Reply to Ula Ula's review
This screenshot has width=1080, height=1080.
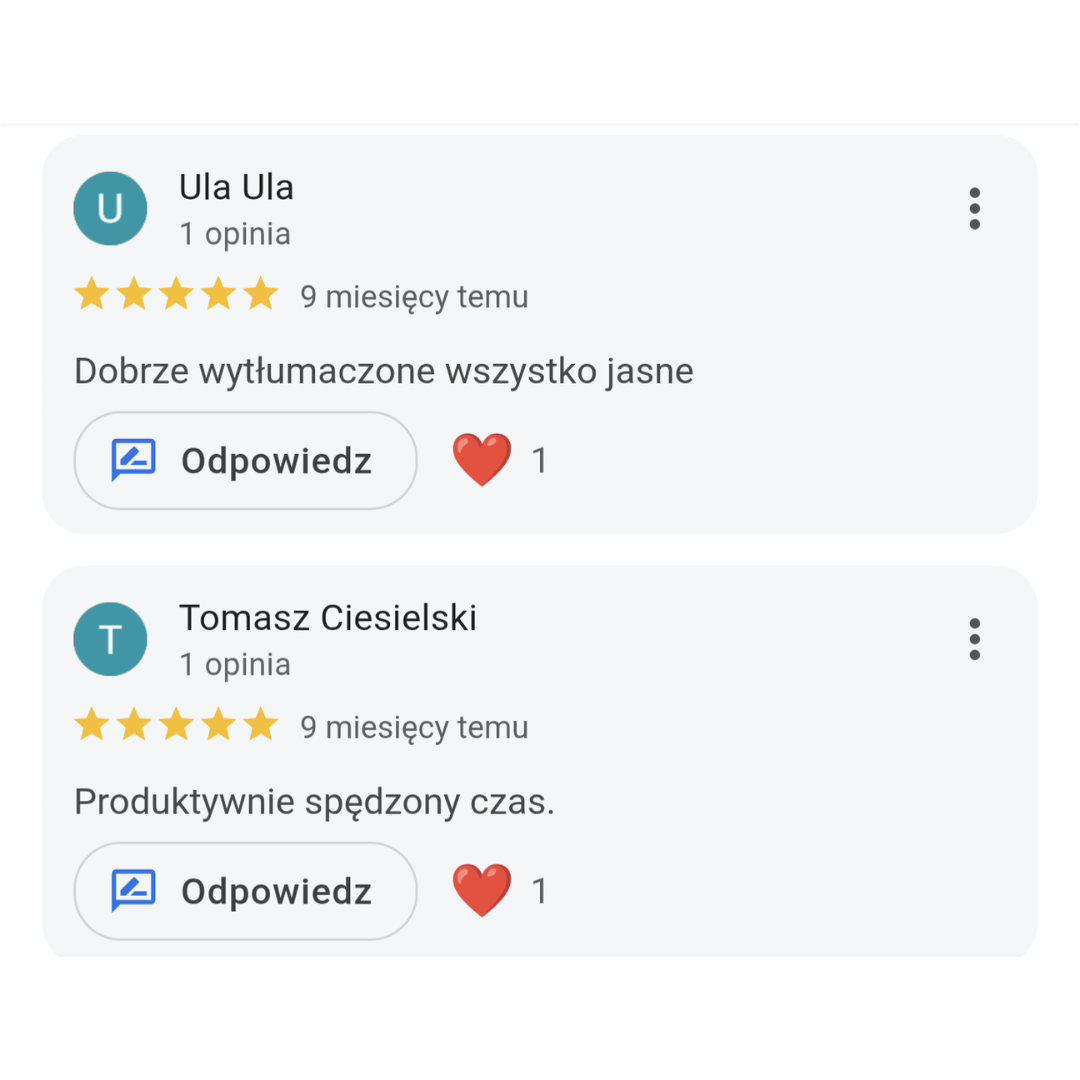pyautogui.click(x=246, y=461)
